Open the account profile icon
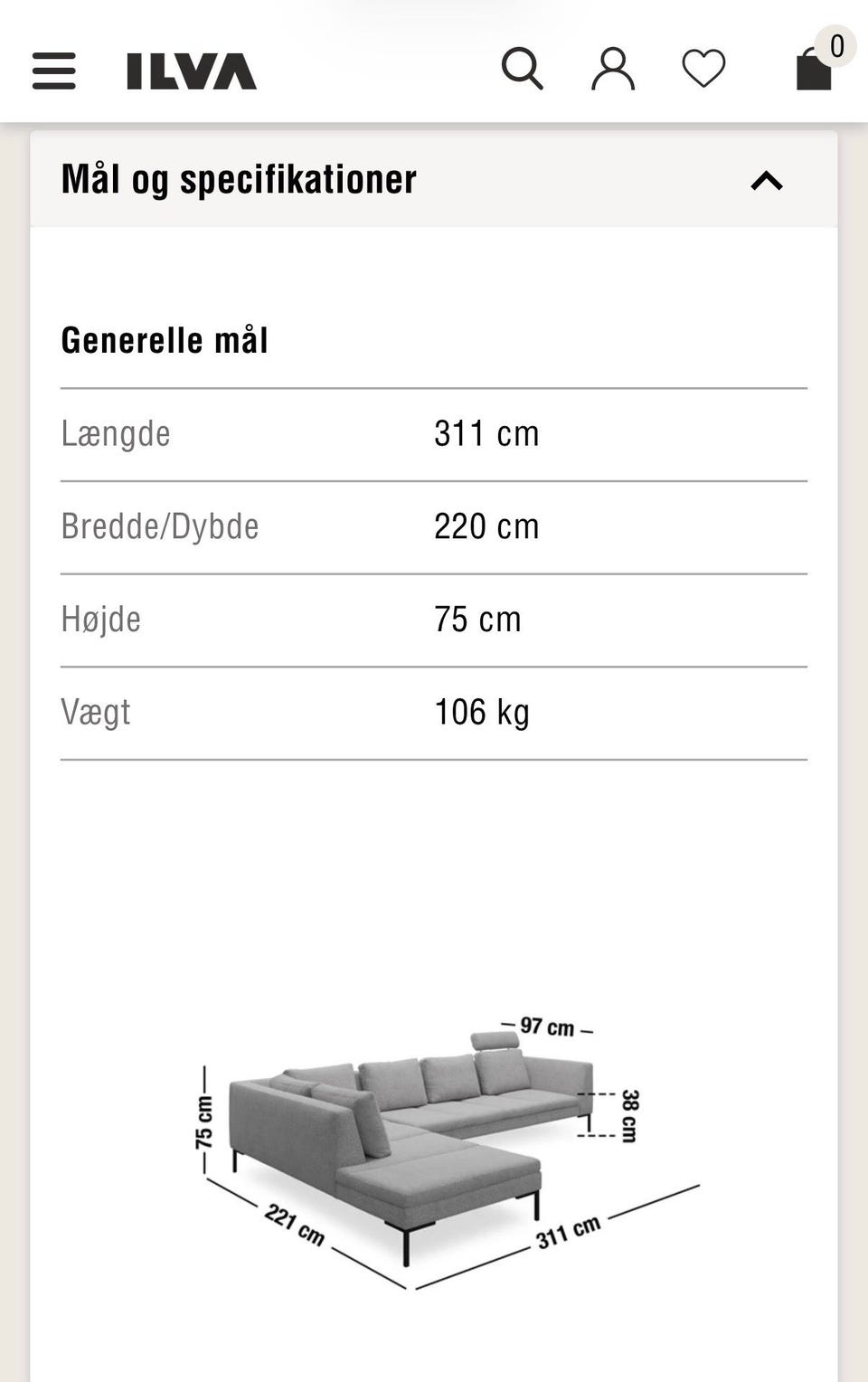The width and height of the screenshot is (868, 1382). 613,67
